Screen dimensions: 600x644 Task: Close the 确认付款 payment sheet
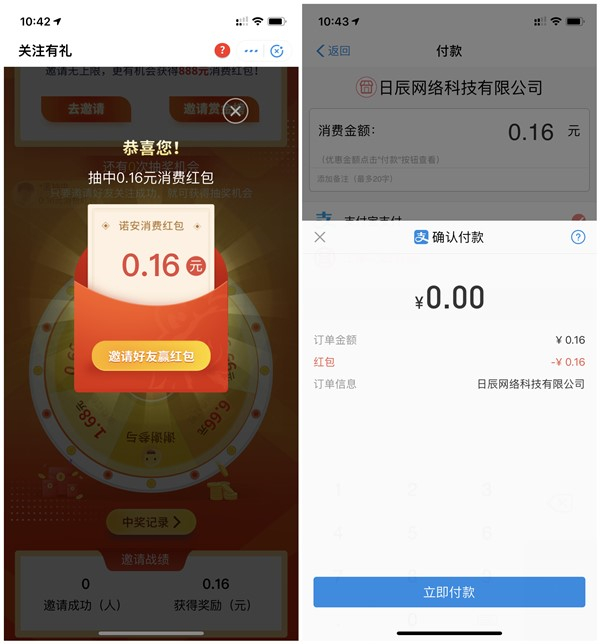[320, 237]
